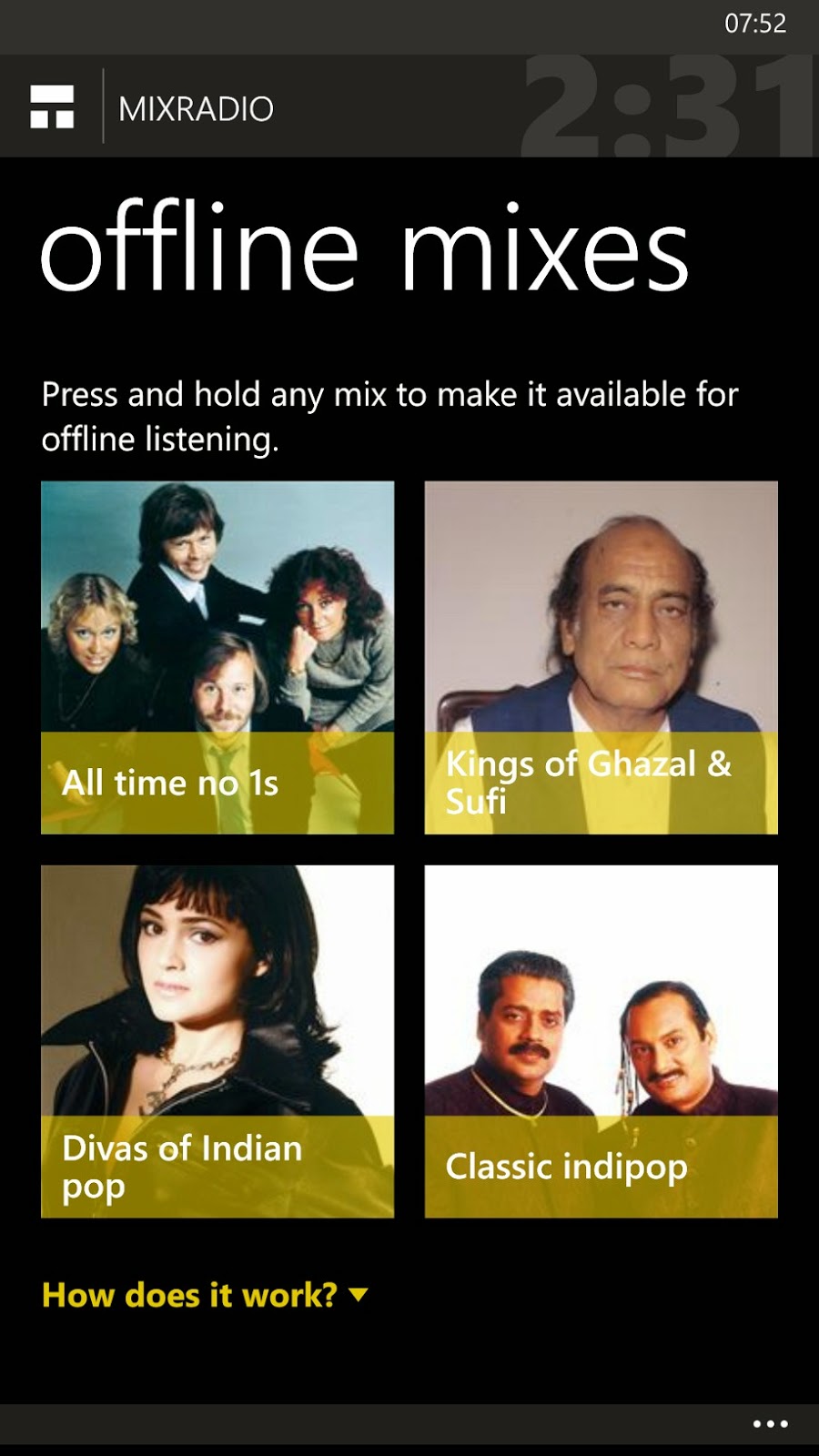Open the Classic indipop mix

[601, 1041]
